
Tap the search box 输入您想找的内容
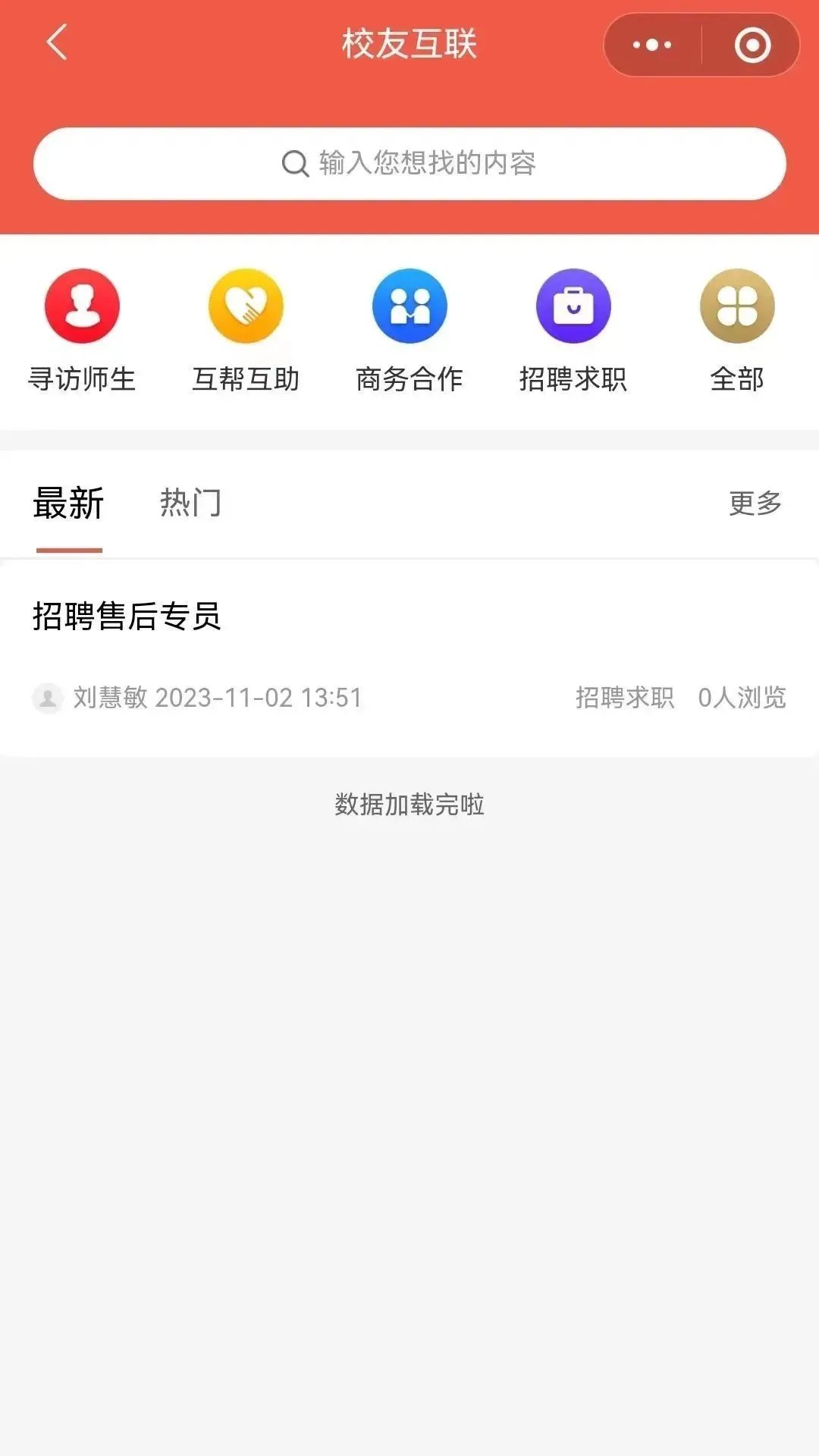pos(409,164)
